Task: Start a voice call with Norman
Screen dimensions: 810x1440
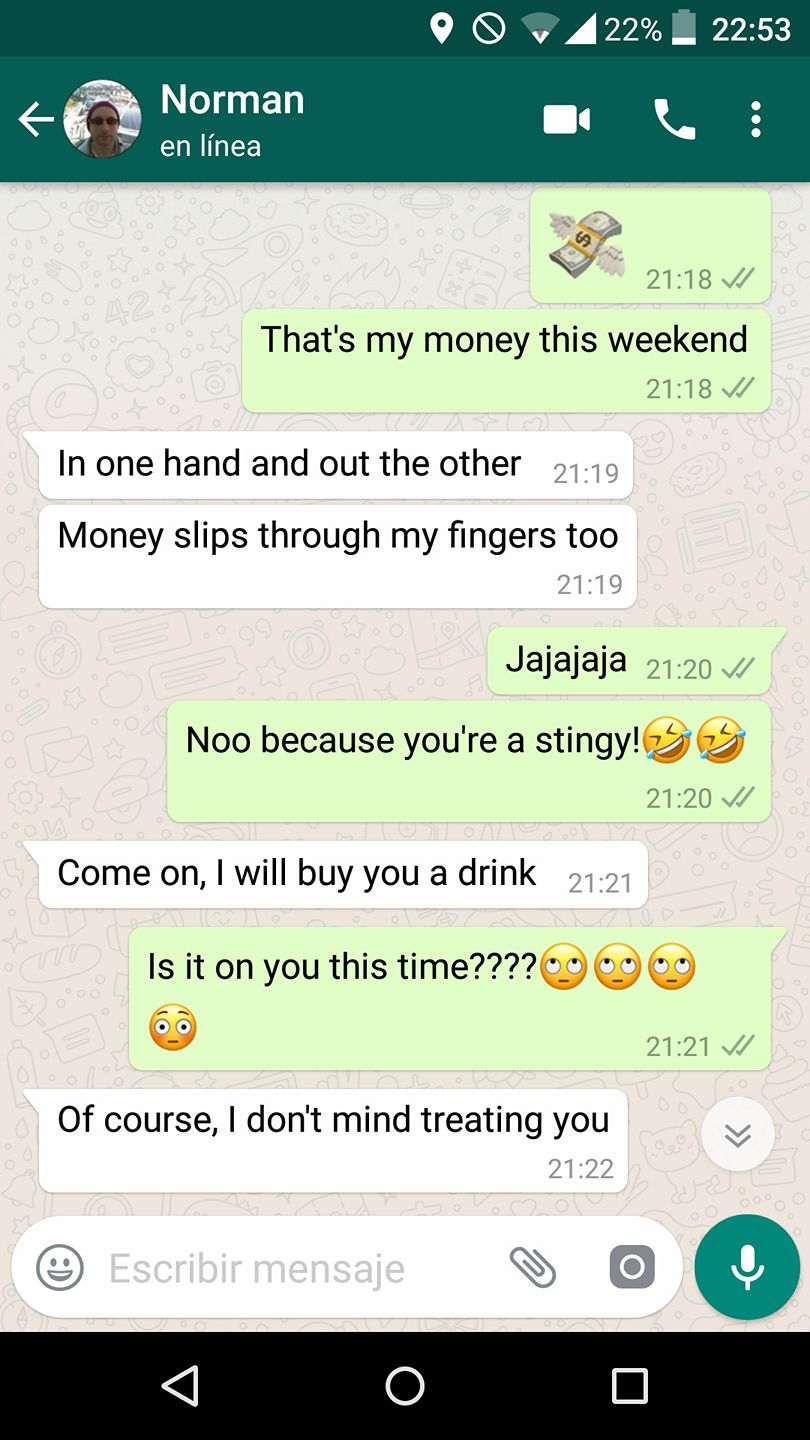Action: 674,120
